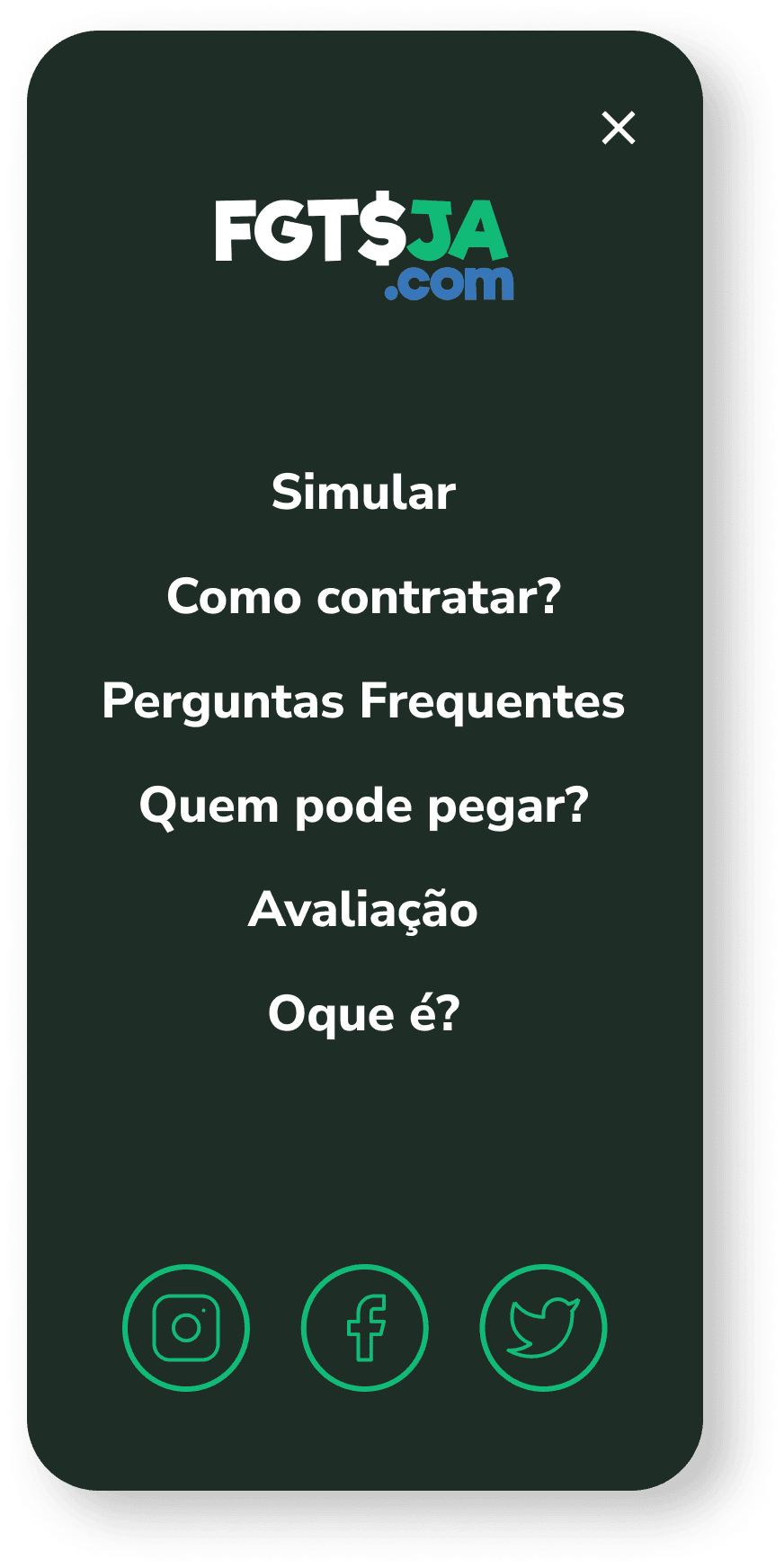Visit the Facebook page icon
Image resolution: width=784 pixels, height=1568 pixels.
[x=364, y=1328]
